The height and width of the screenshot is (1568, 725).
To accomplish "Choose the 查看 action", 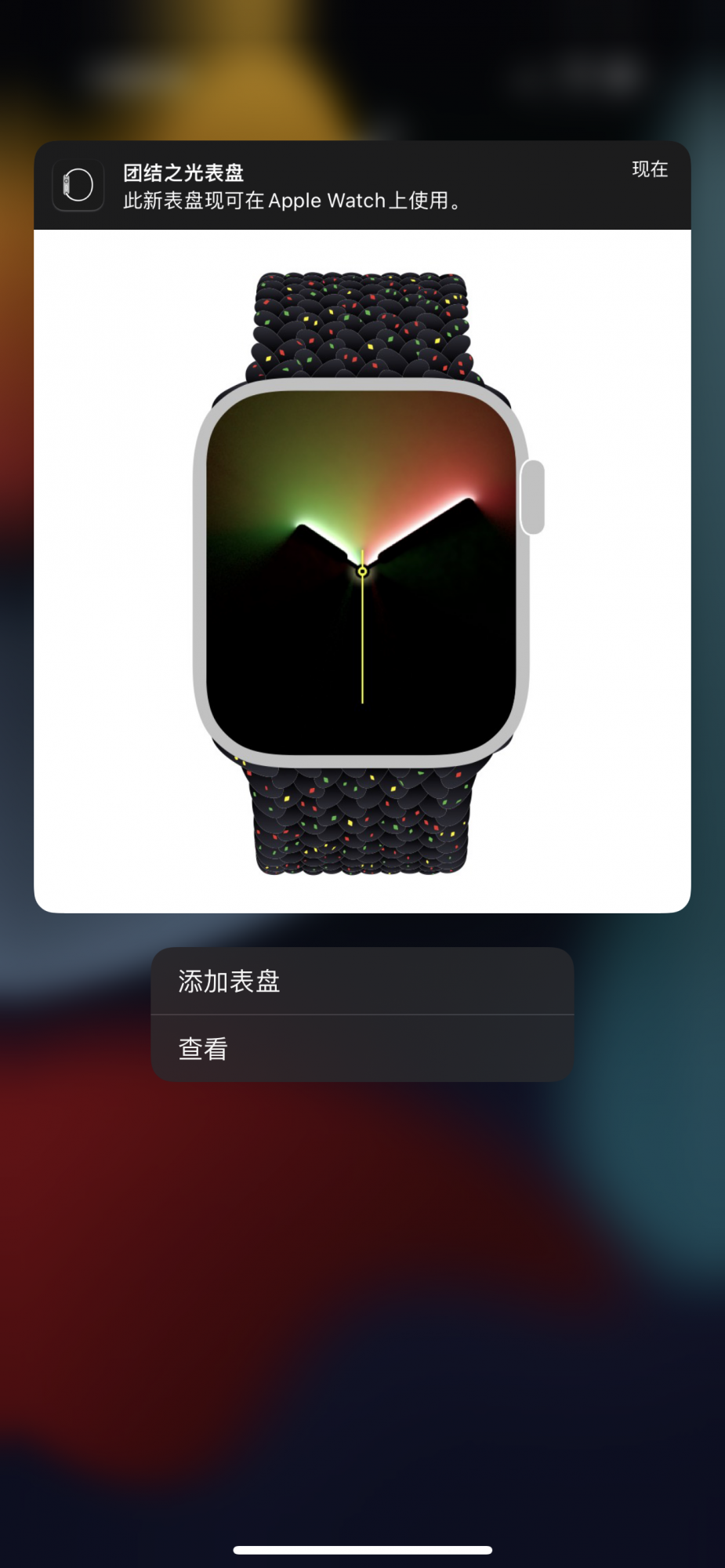I will pos(361,1049).
